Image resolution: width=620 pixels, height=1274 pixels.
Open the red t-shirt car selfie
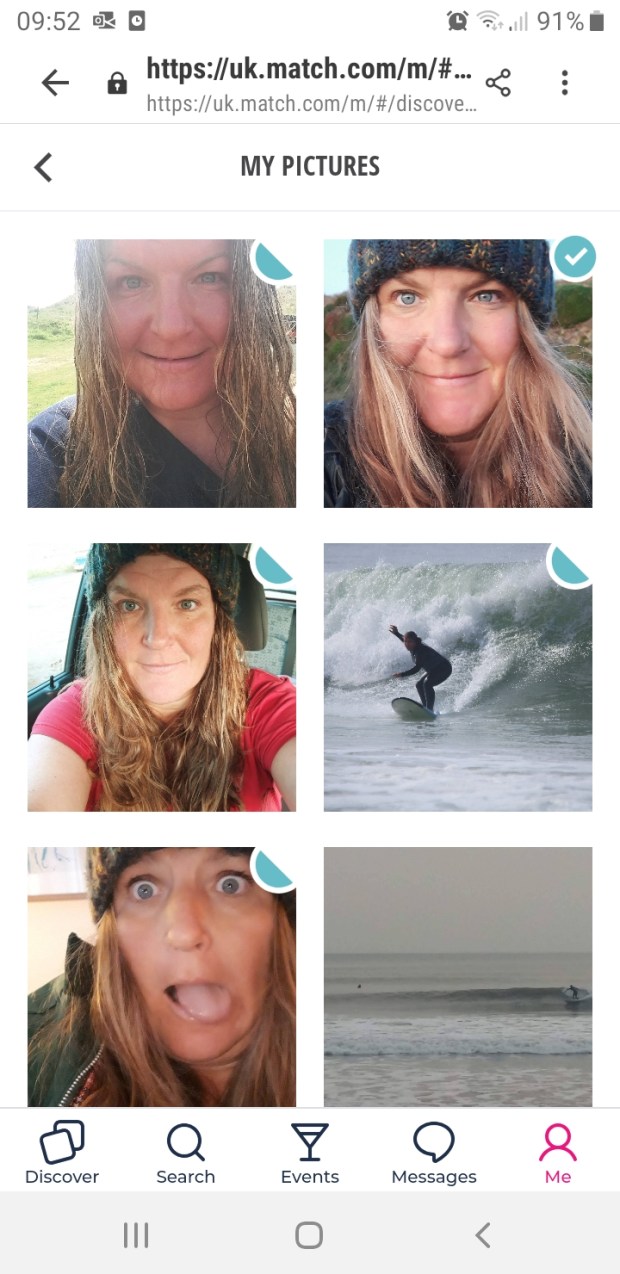[x=161, y=677]
